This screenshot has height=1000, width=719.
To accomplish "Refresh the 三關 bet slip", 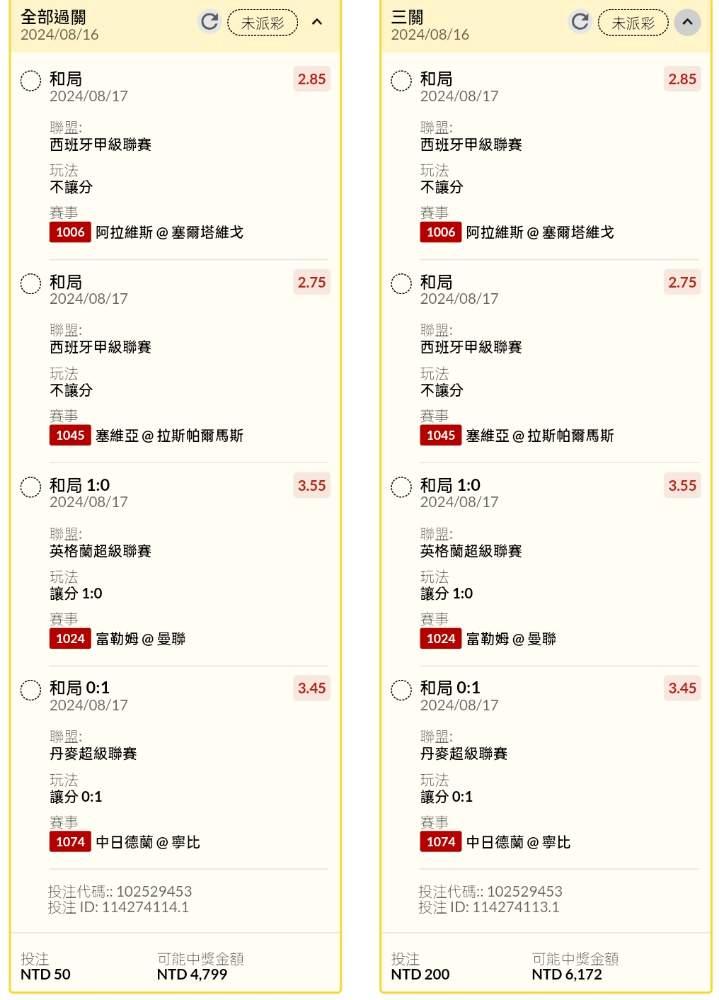I will point(579,22).
